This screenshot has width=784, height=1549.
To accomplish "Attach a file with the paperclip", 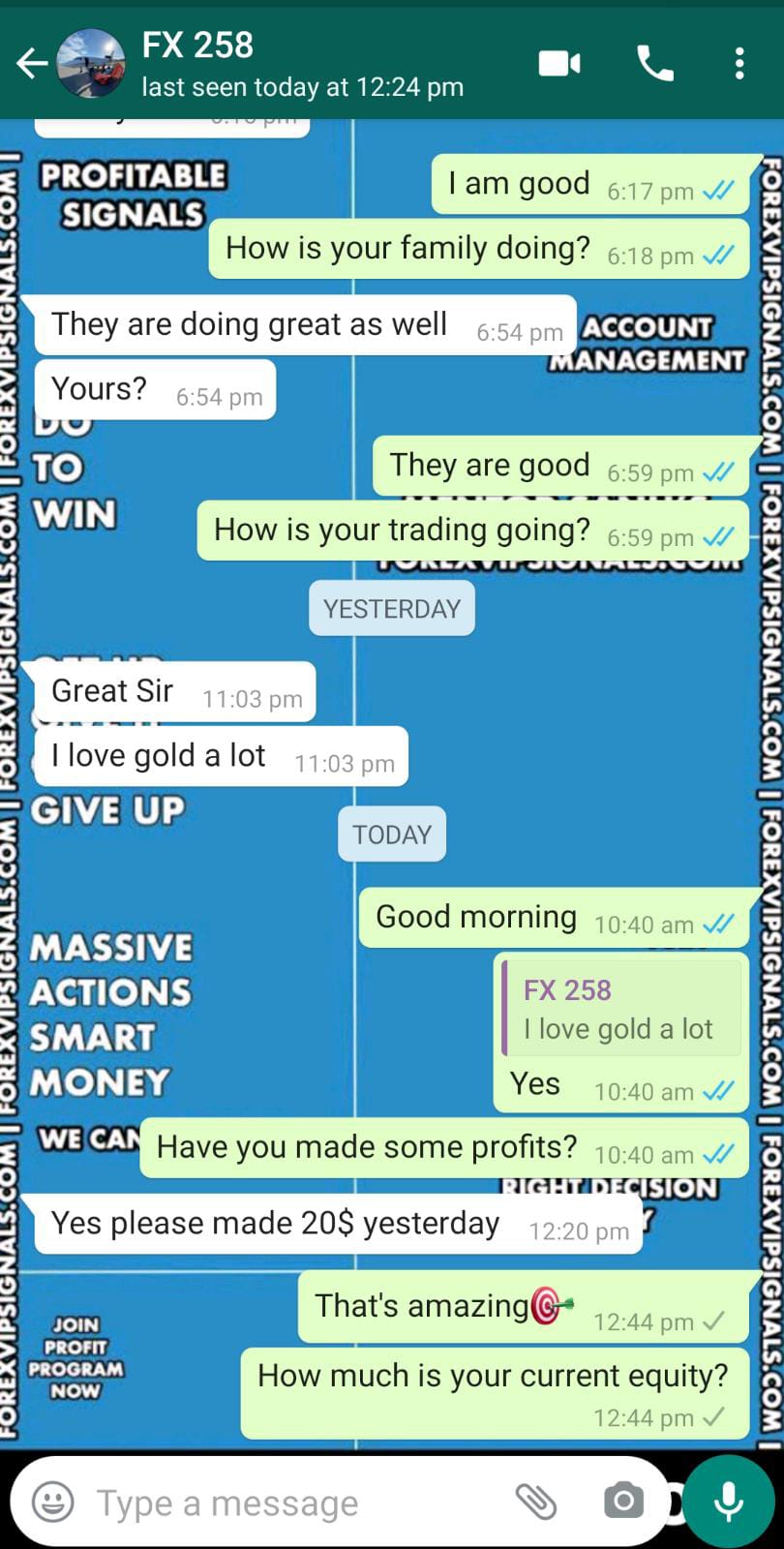I will click(535, 1502).
